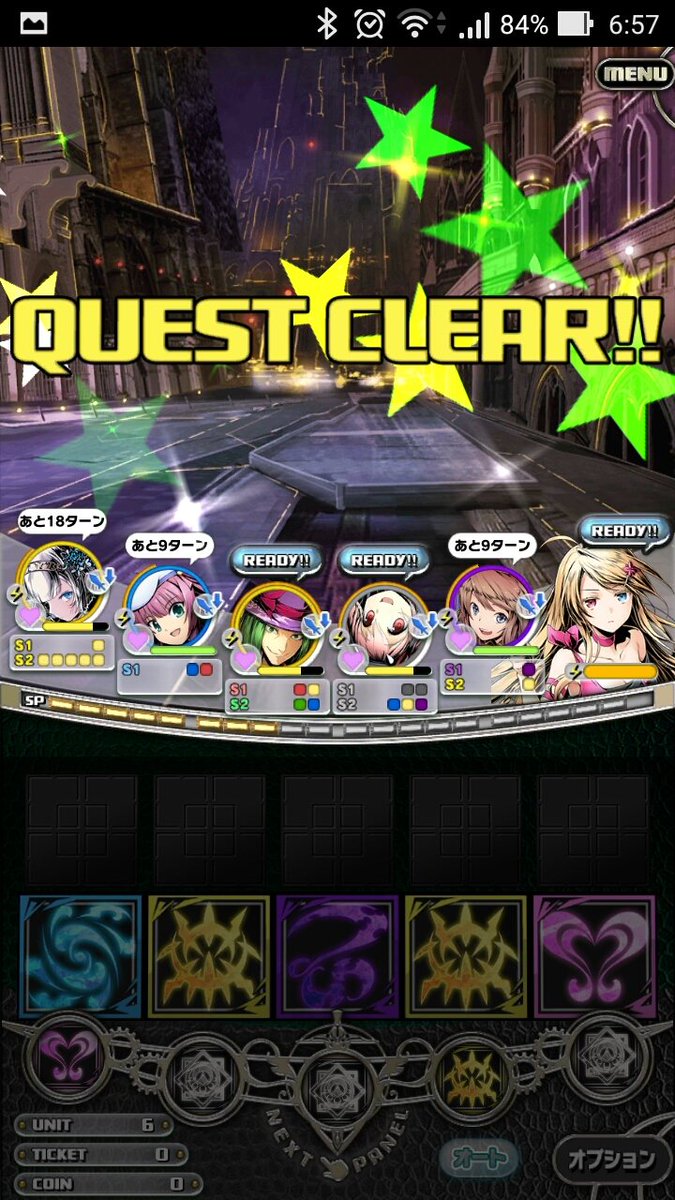Open the MENU button
Image resolution: width=675 pixels, height=1200 pixels.
tap(634, 73)
